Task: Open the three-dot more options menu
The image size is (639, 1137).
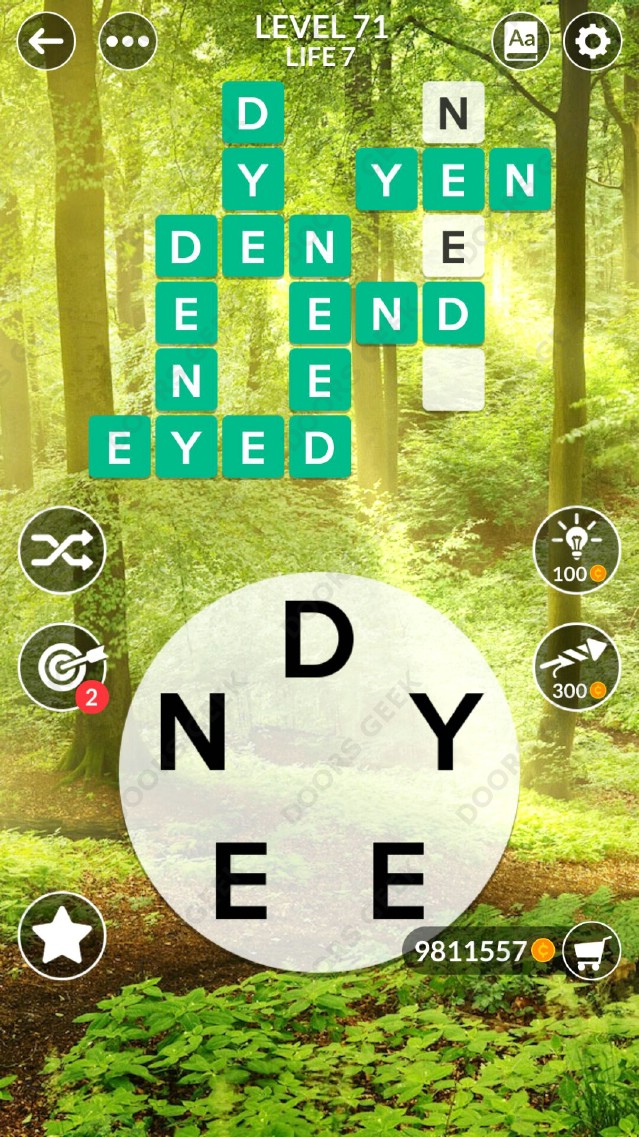Action: point(128,41)
